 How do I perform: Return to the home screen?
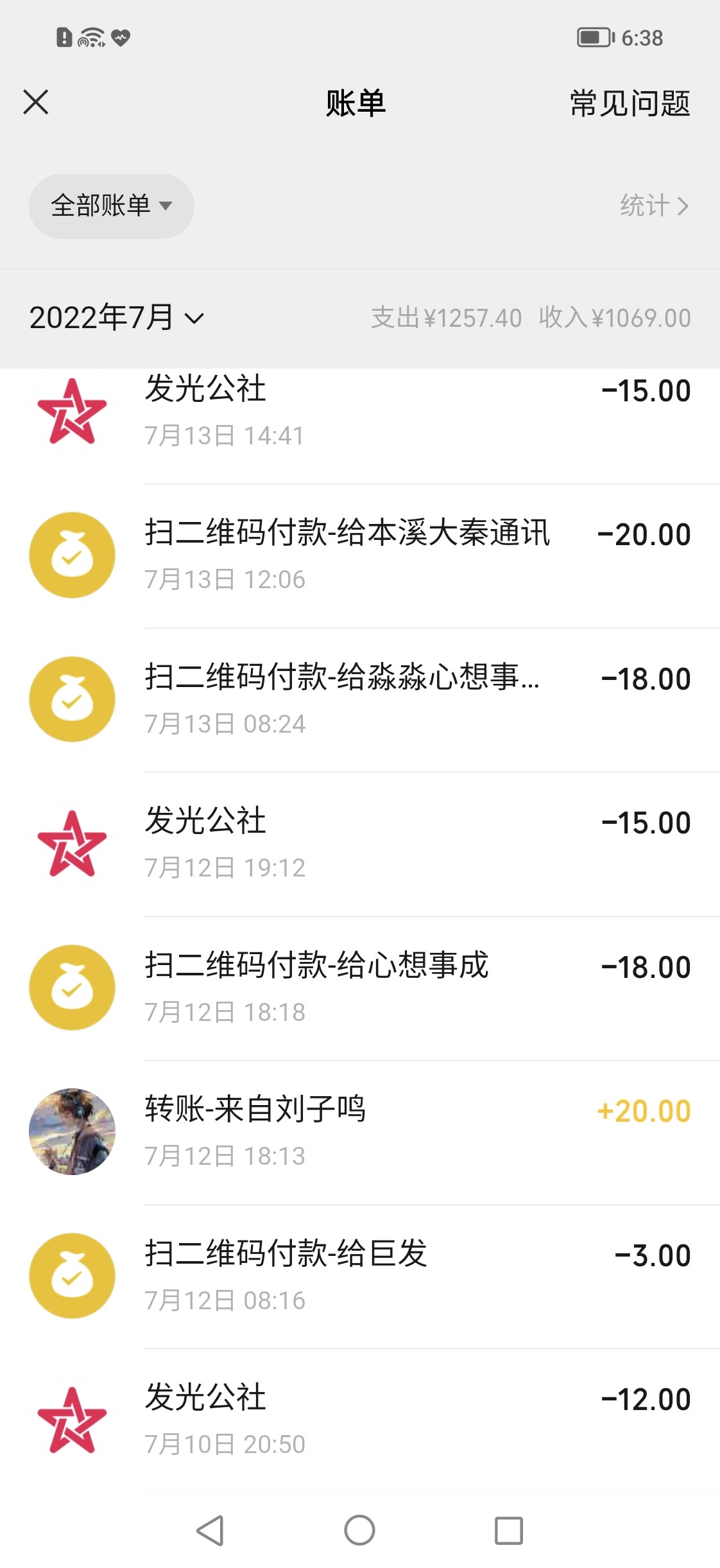359,1530
